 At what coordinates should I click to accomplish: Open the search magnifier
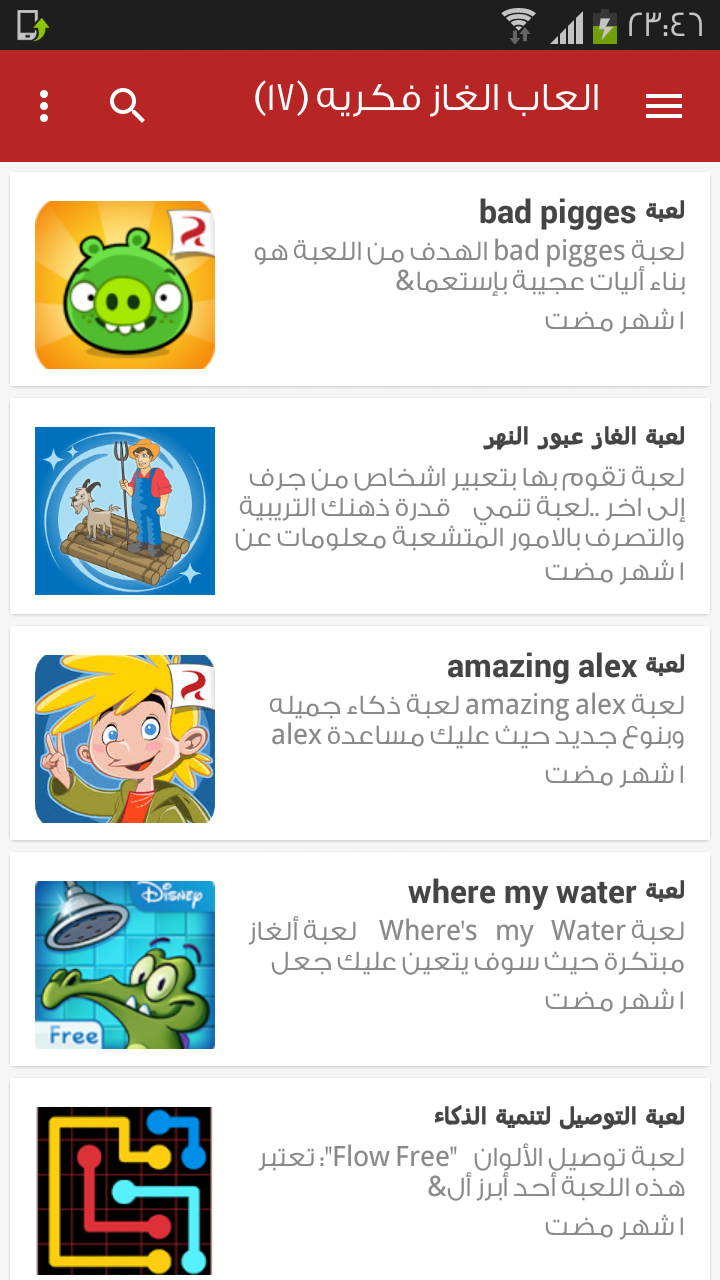pyautogui.click(x=128, y=106)
